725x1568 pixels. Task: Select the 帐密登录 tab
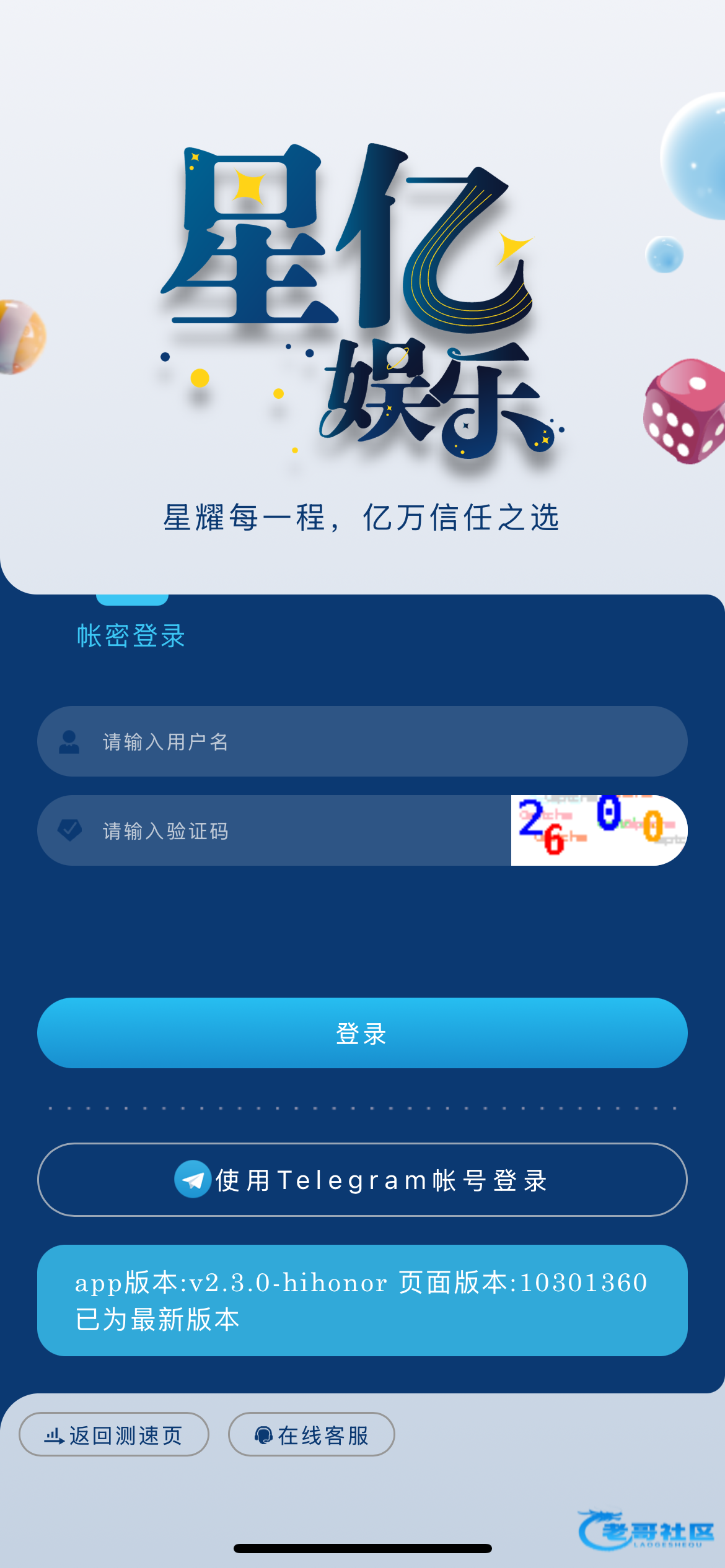pos(131,636)
